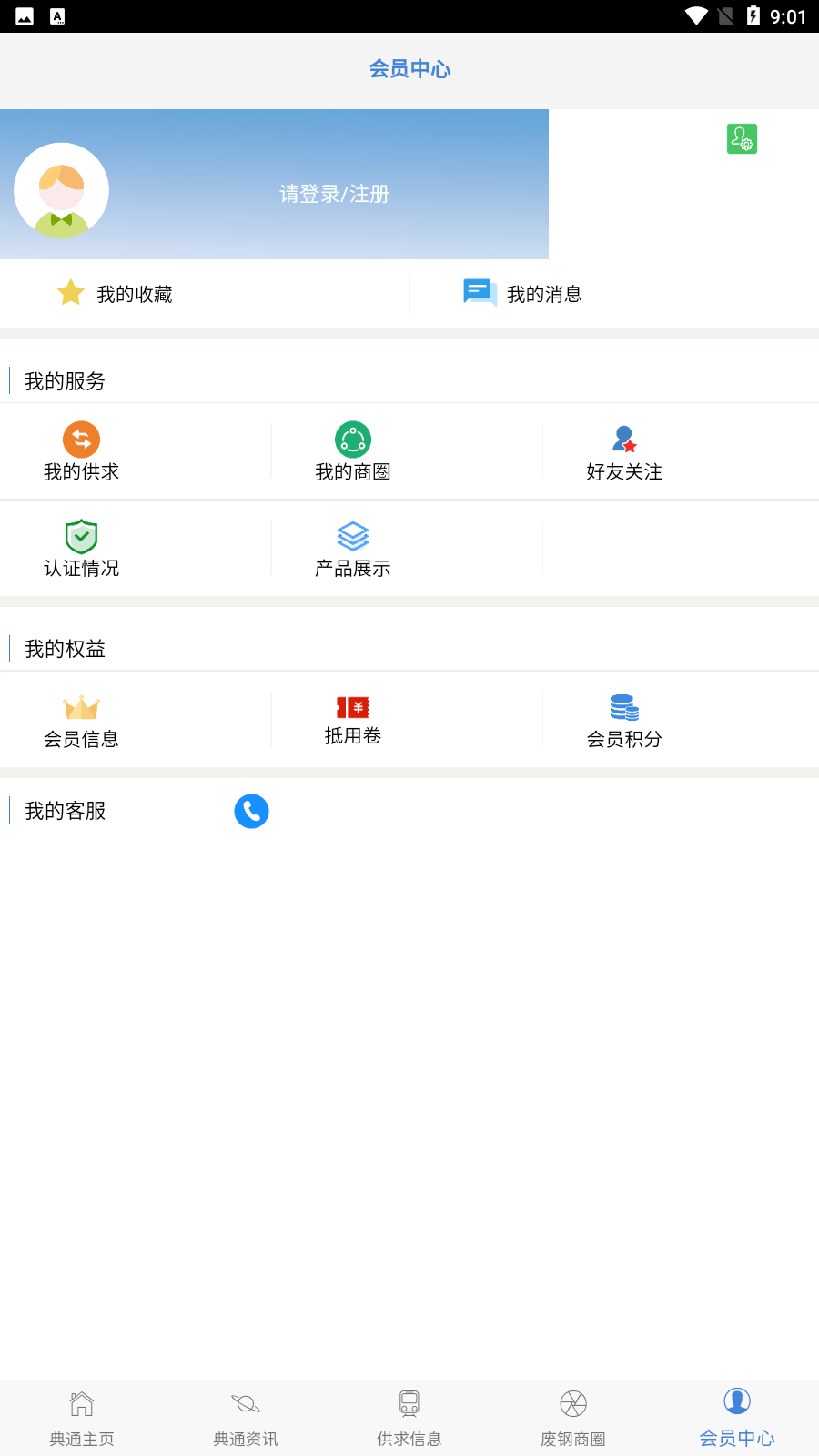Switch to the 废钢商圈 tab
Image resolution: width=819 pixels, height=1456 pixels.
click(573, 1418)
